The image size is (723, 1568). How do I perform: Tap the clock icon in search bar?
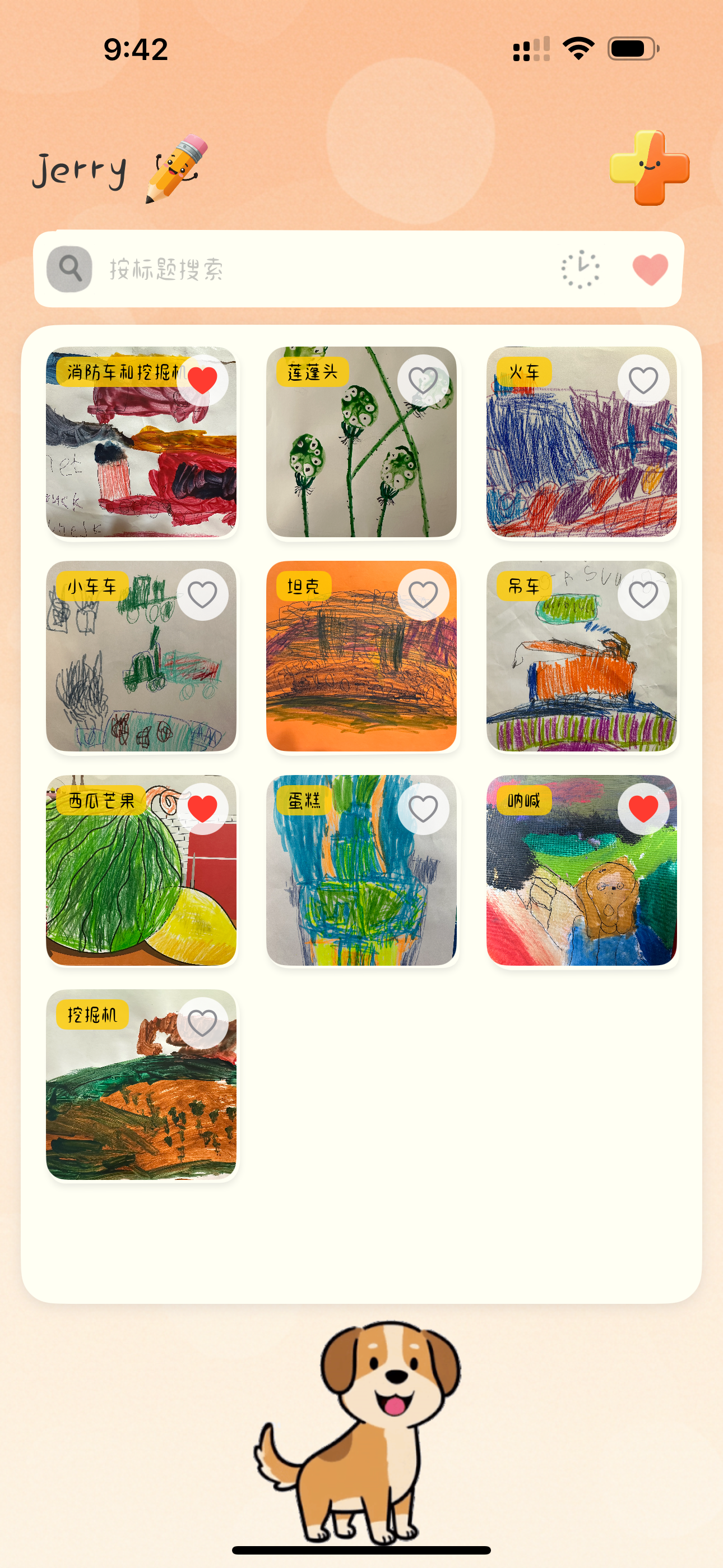pos(580,269)
